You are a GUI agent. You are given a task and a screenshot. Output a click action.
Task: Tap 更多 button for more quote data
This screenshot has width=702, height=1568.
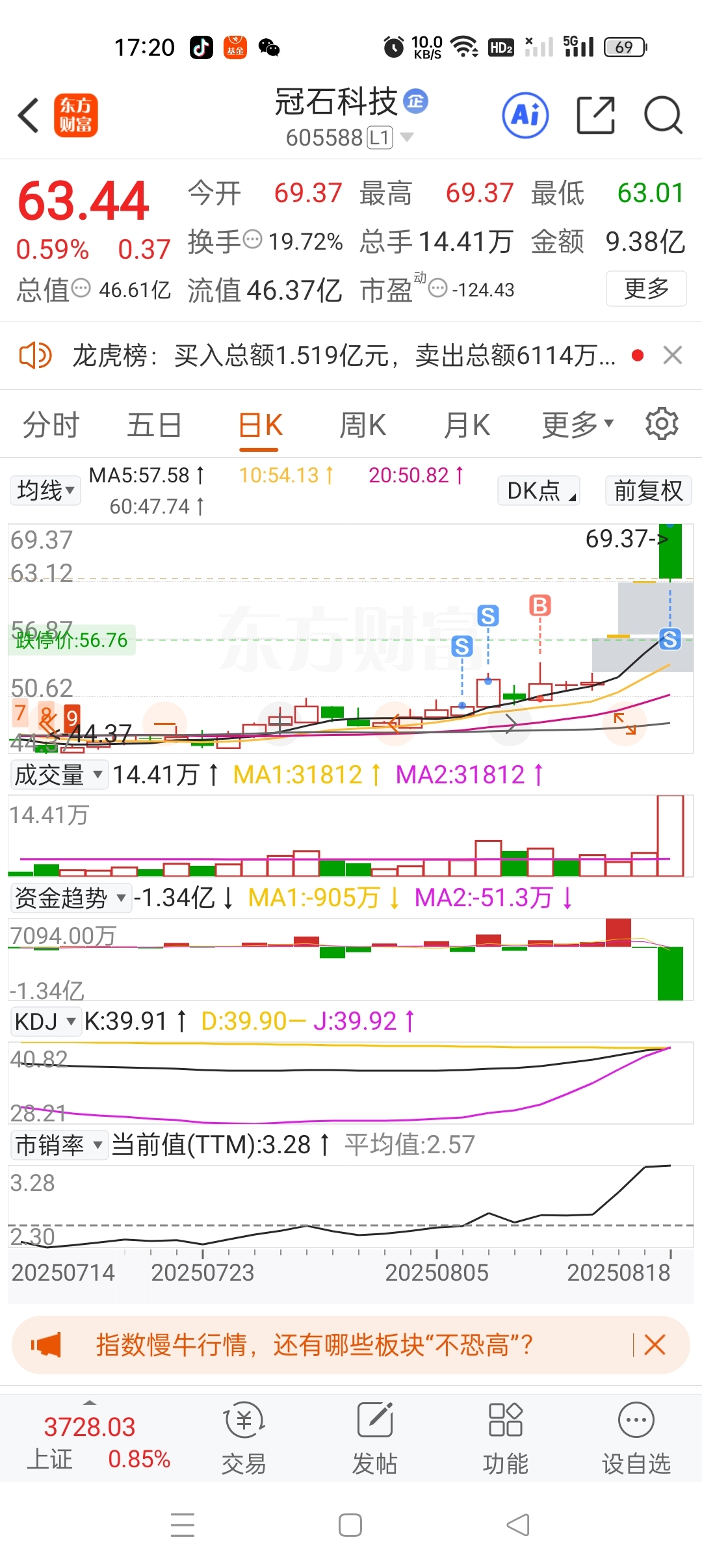pyautogui.click(x=645, y=288)
